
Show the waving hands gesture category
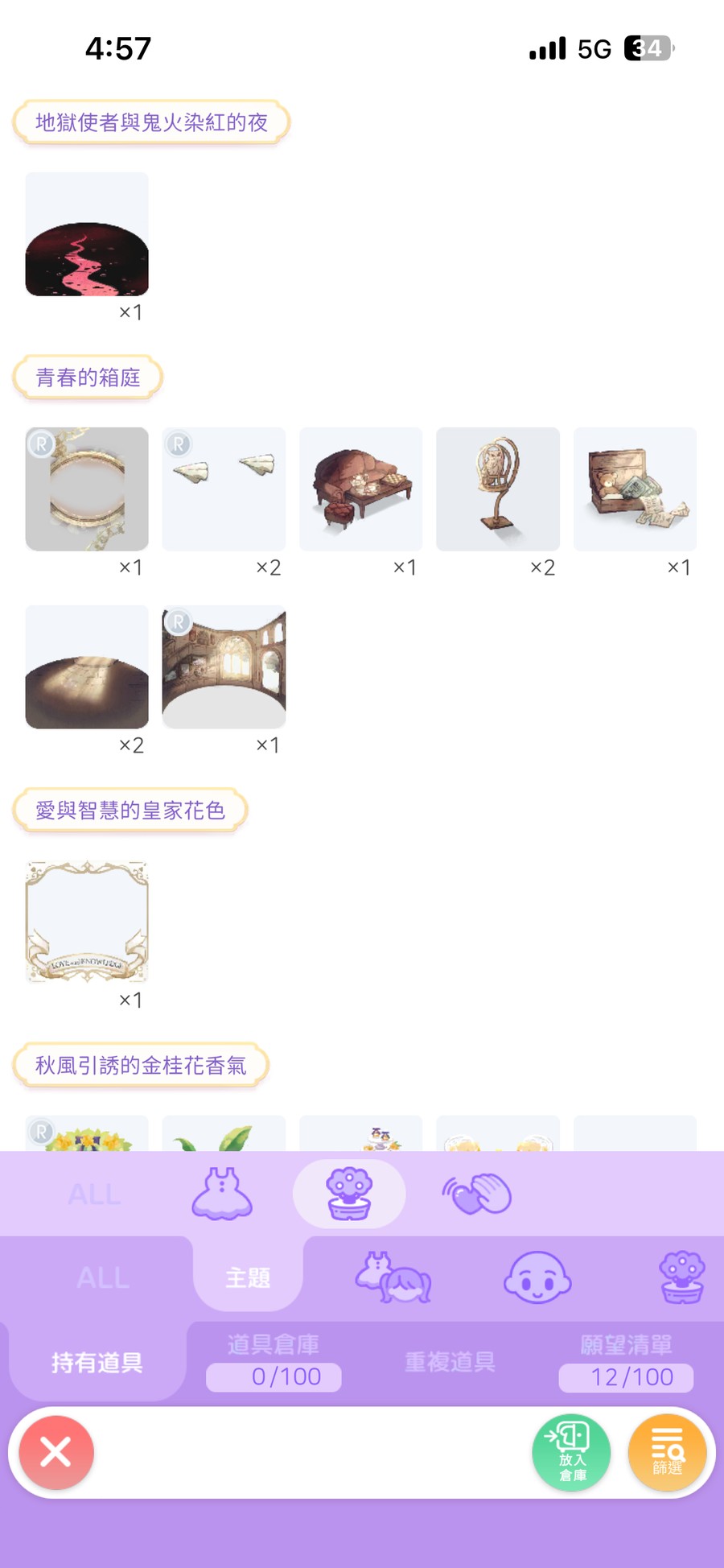(x=476, y=1194)
